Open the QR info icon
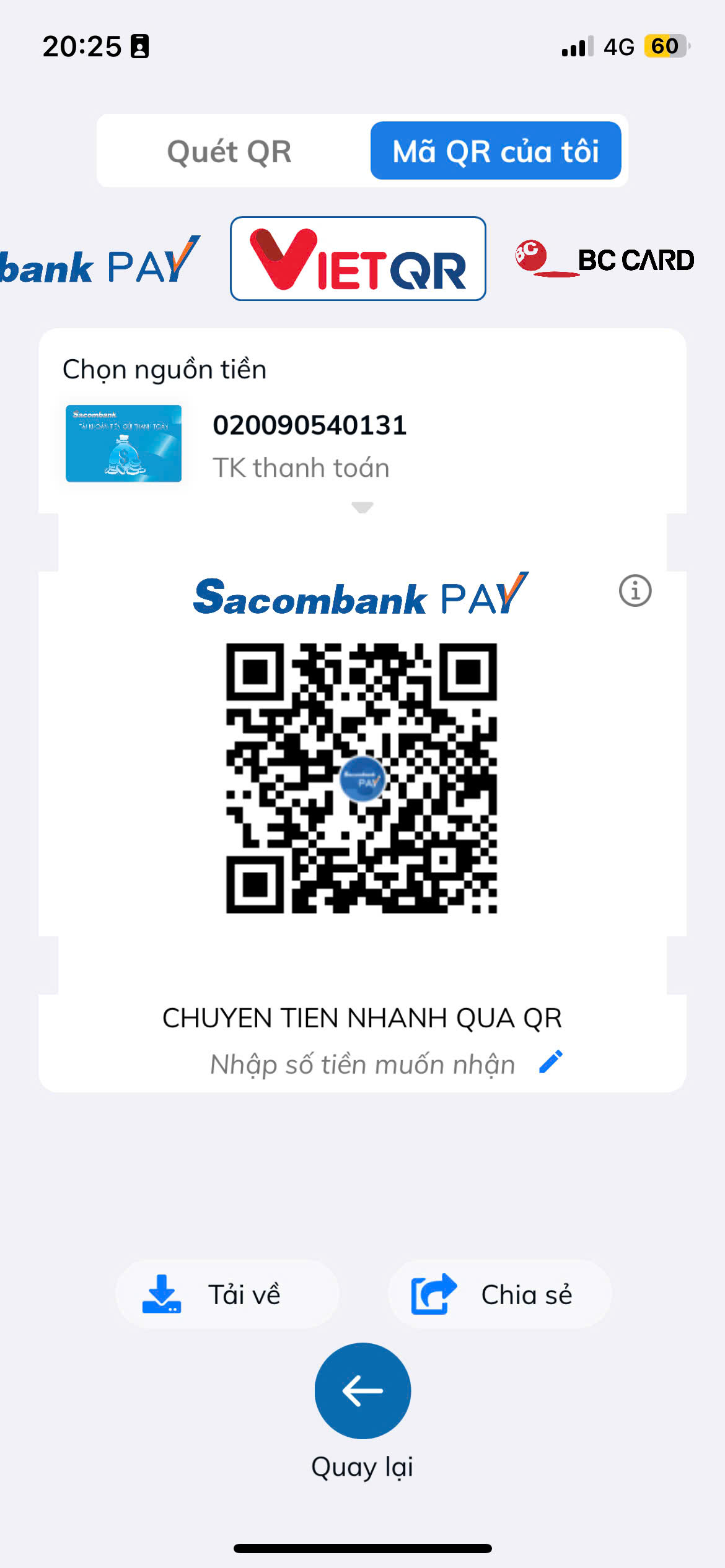The image size is (725, 1568). tap(635, 591)
